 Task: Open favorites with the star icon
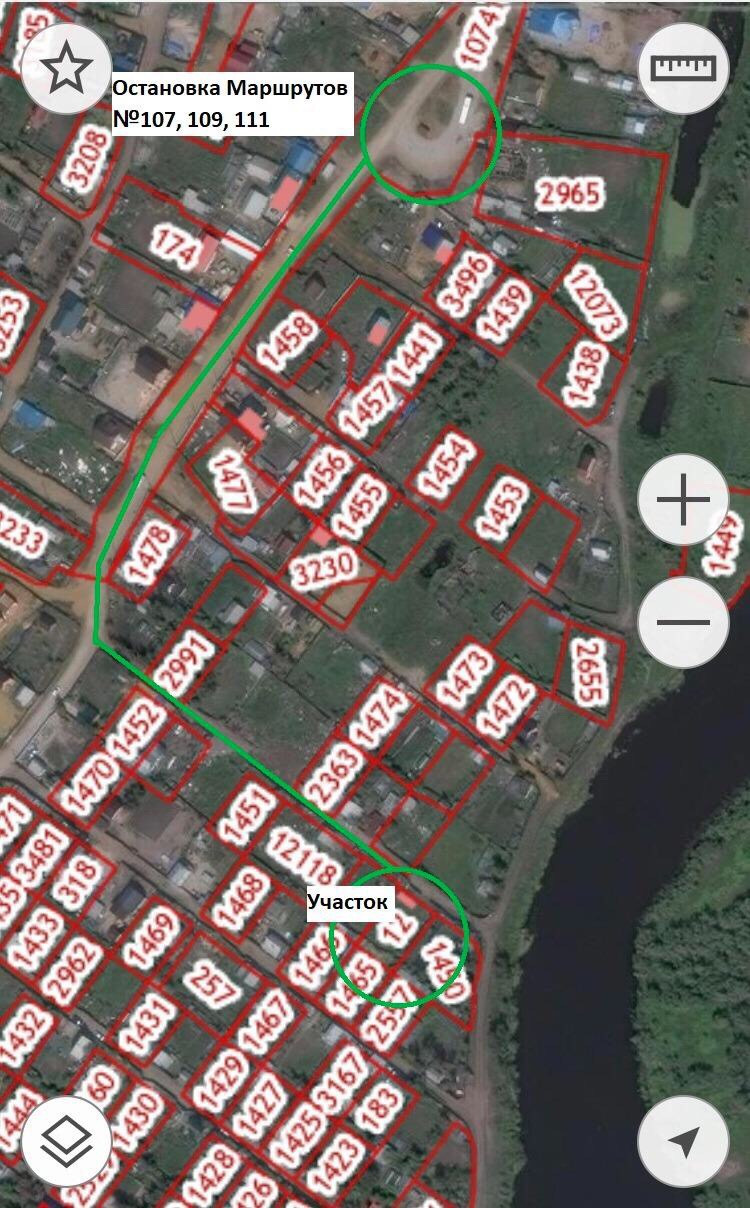click(x=67, y=68)
